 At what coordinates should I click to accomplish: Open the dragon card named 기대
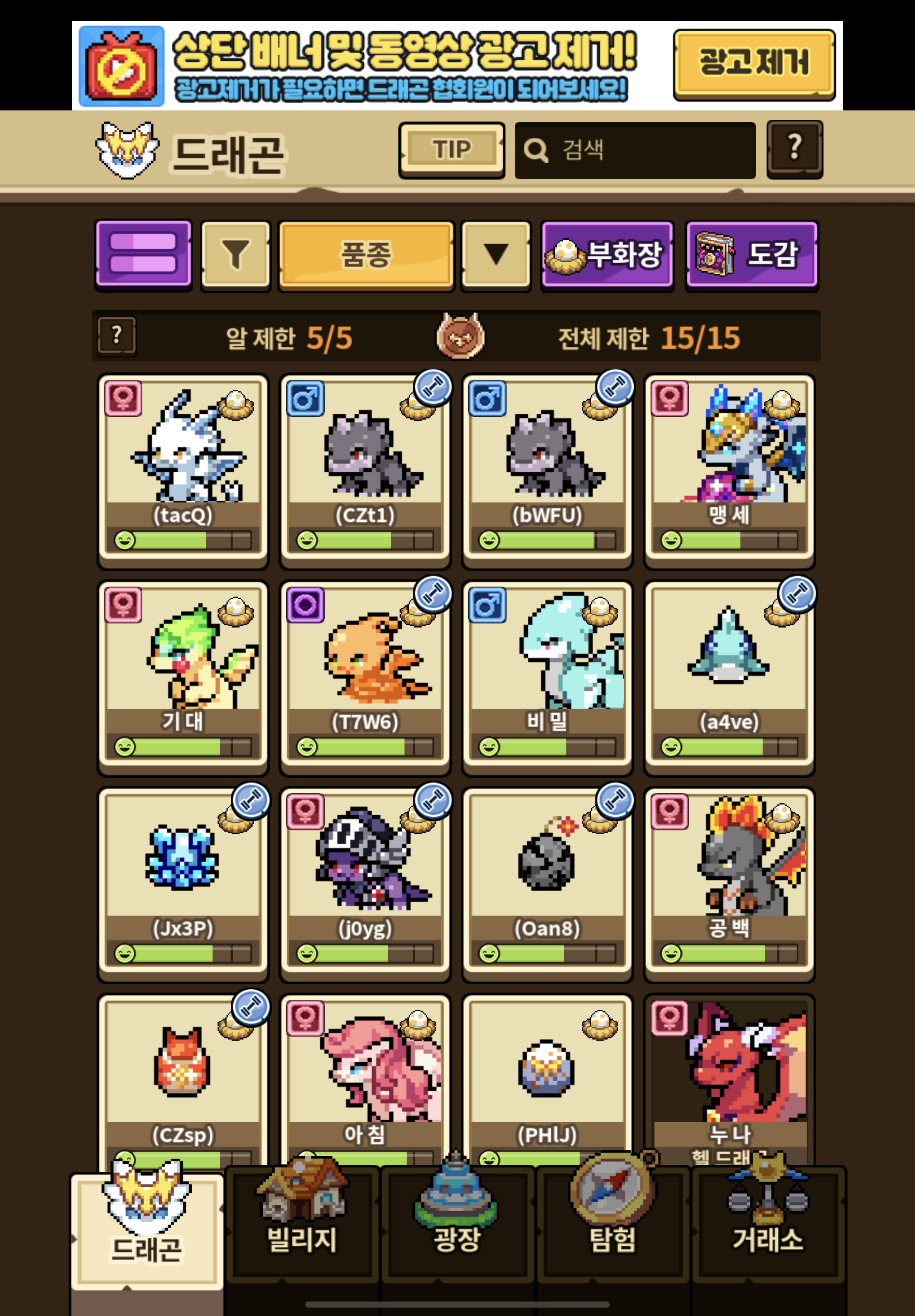coord(183,676)
